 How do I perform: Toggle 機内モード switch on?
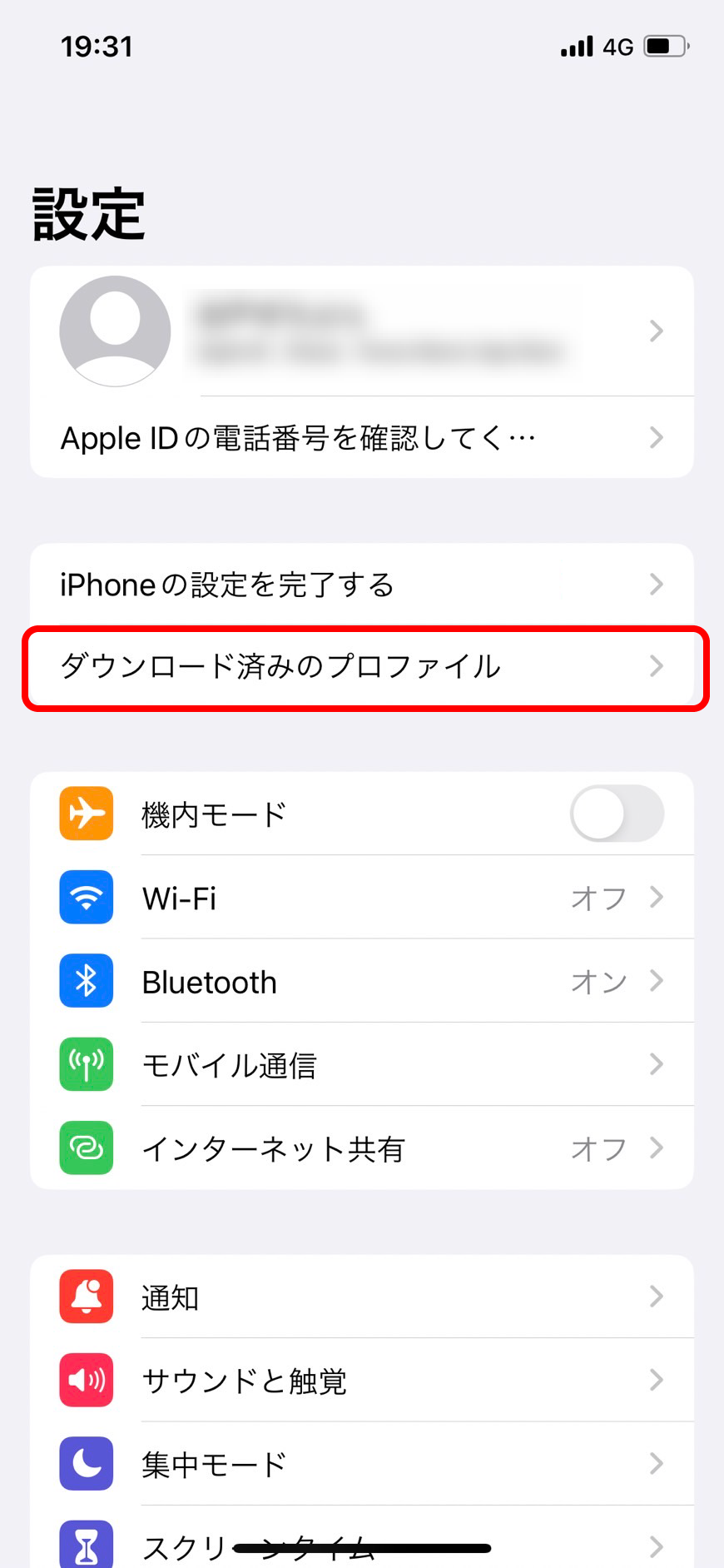tap(617, 814)
